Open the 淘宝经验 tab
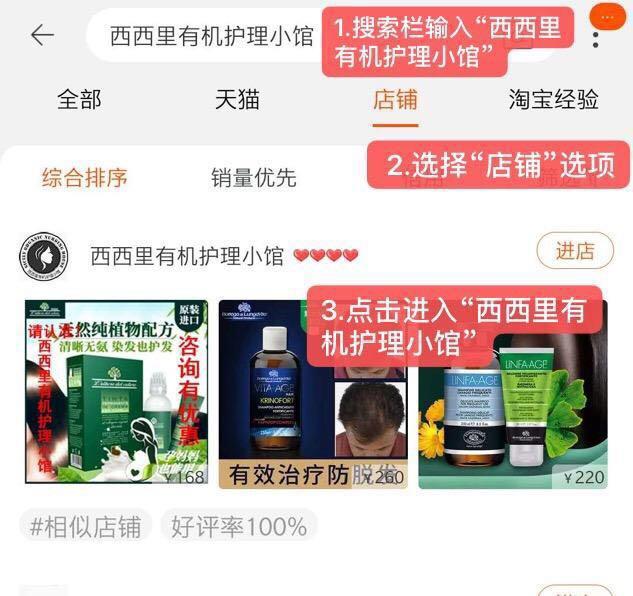This screenshot has height=596, width=633. click(x=553, y=100)
